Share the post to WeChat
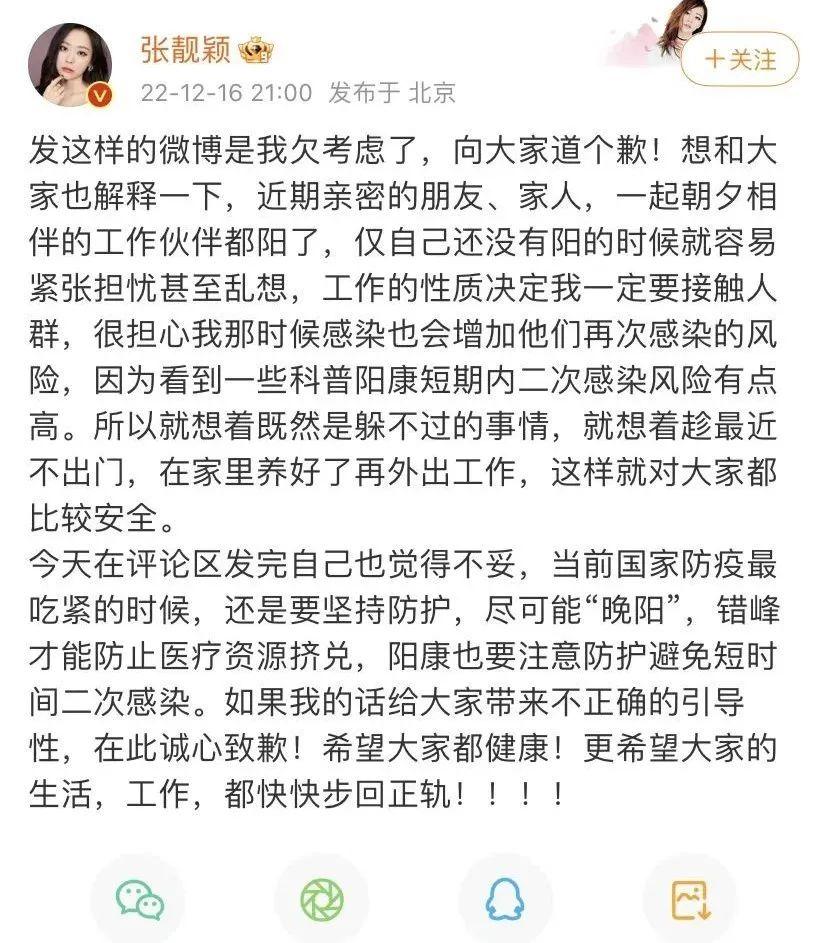828x943 pixels. [x=140, y=900]
